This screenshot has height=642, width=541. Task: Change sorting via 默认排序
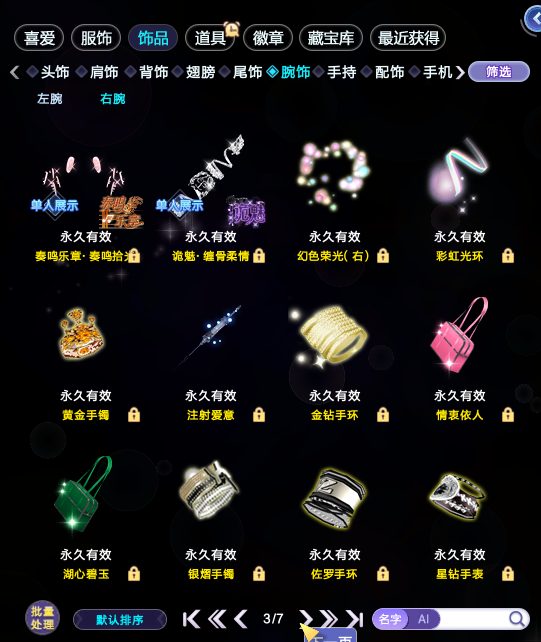tap(120, 619)
